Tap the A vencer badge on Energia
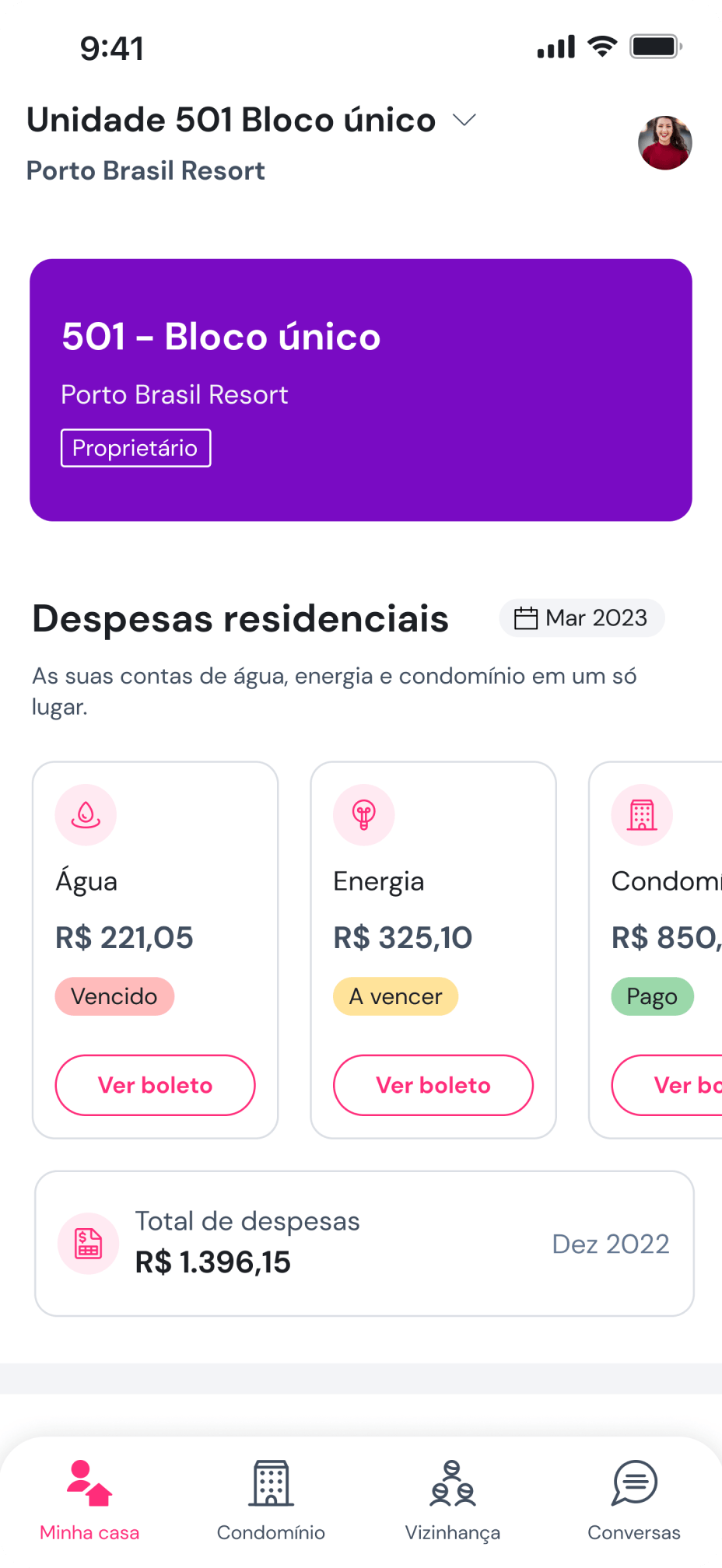This screenshot has width=722, height=1568. point(395,996)
